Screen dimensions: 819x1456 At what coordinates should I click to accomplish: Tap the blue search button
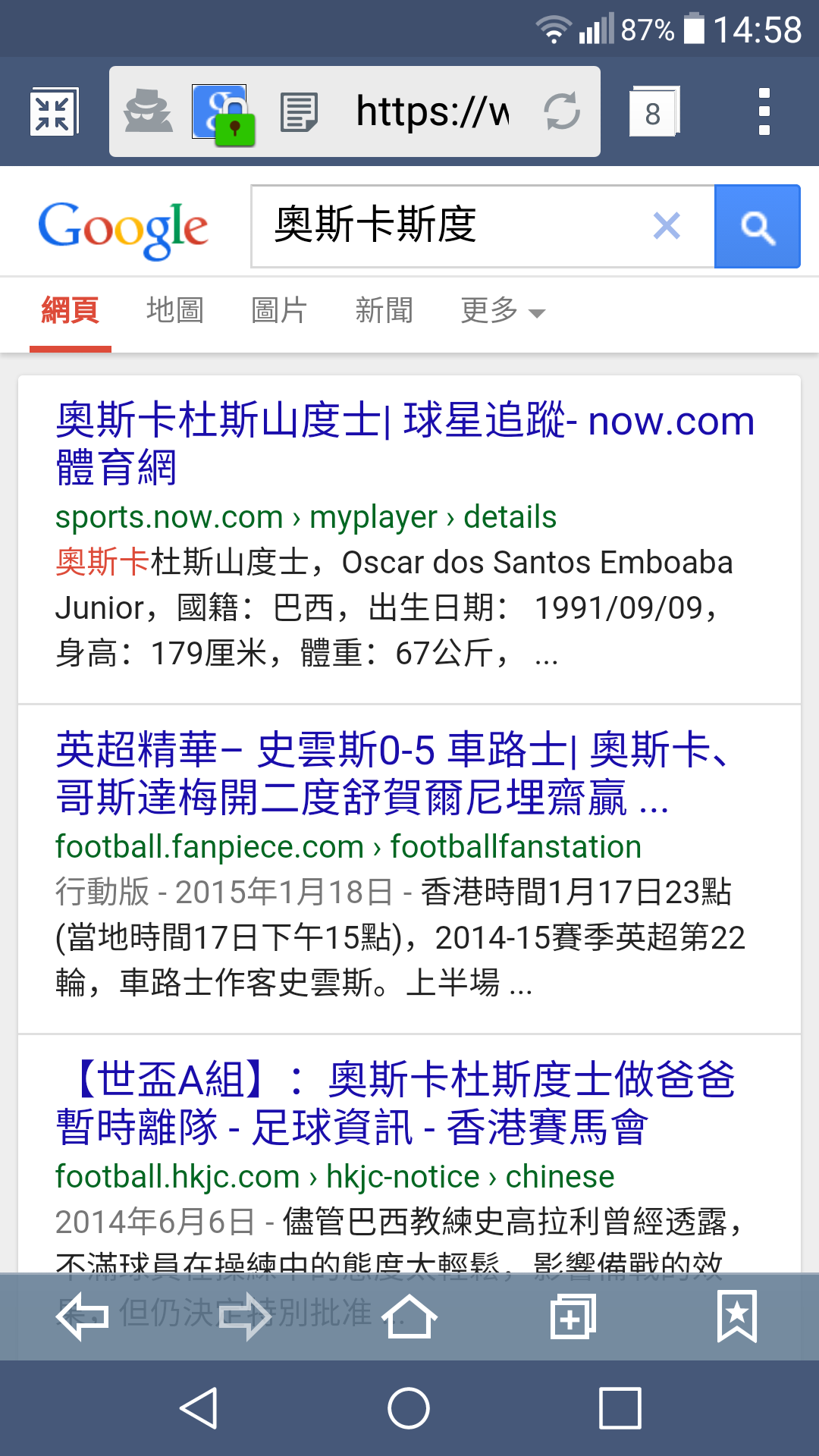point(757,226)
